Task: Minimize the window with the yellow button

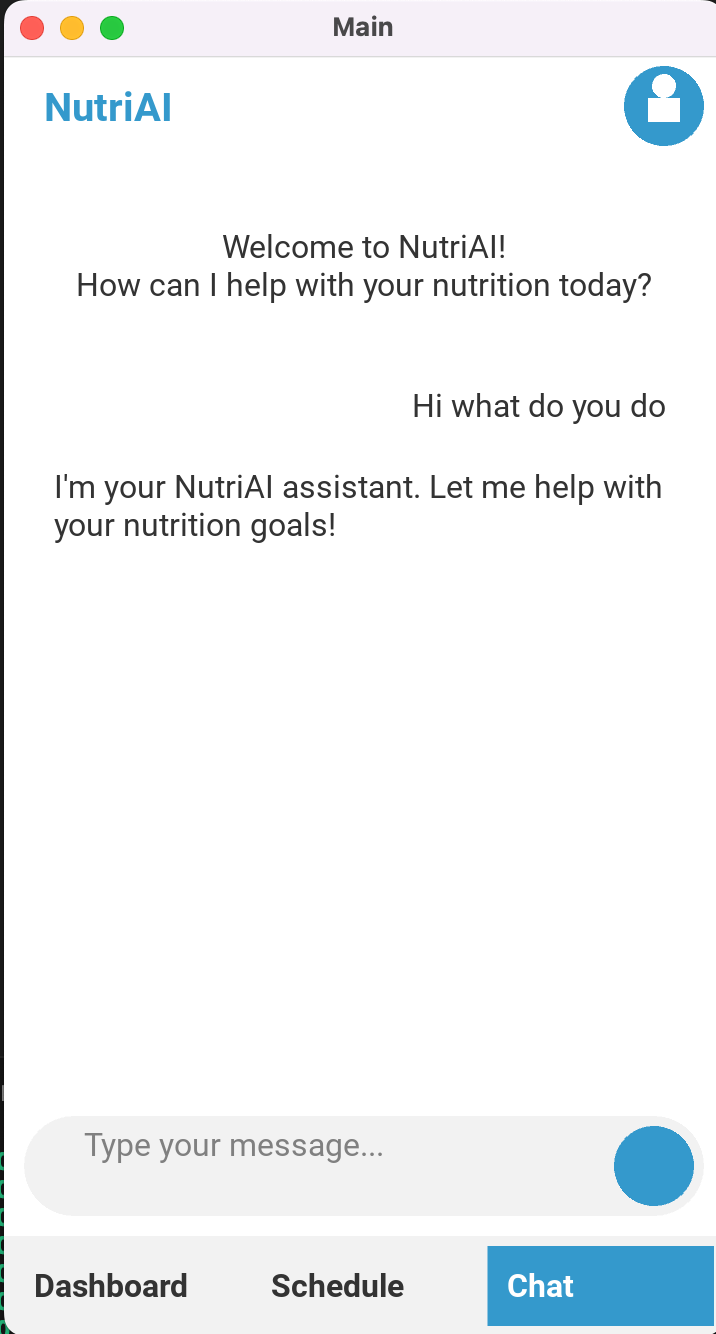Action: coord(72,28)
